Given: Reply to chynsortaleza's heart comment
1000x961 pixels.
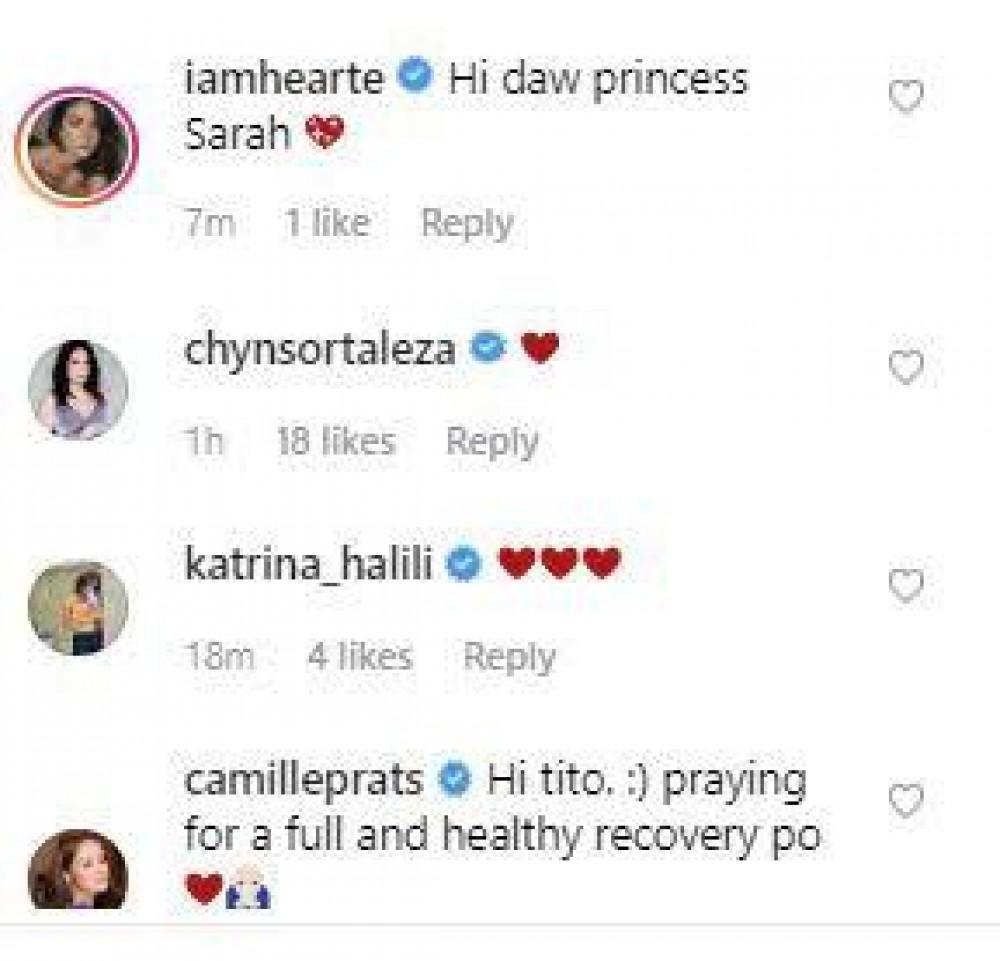Looking at the screenshot, I should [x=492, y=441].
